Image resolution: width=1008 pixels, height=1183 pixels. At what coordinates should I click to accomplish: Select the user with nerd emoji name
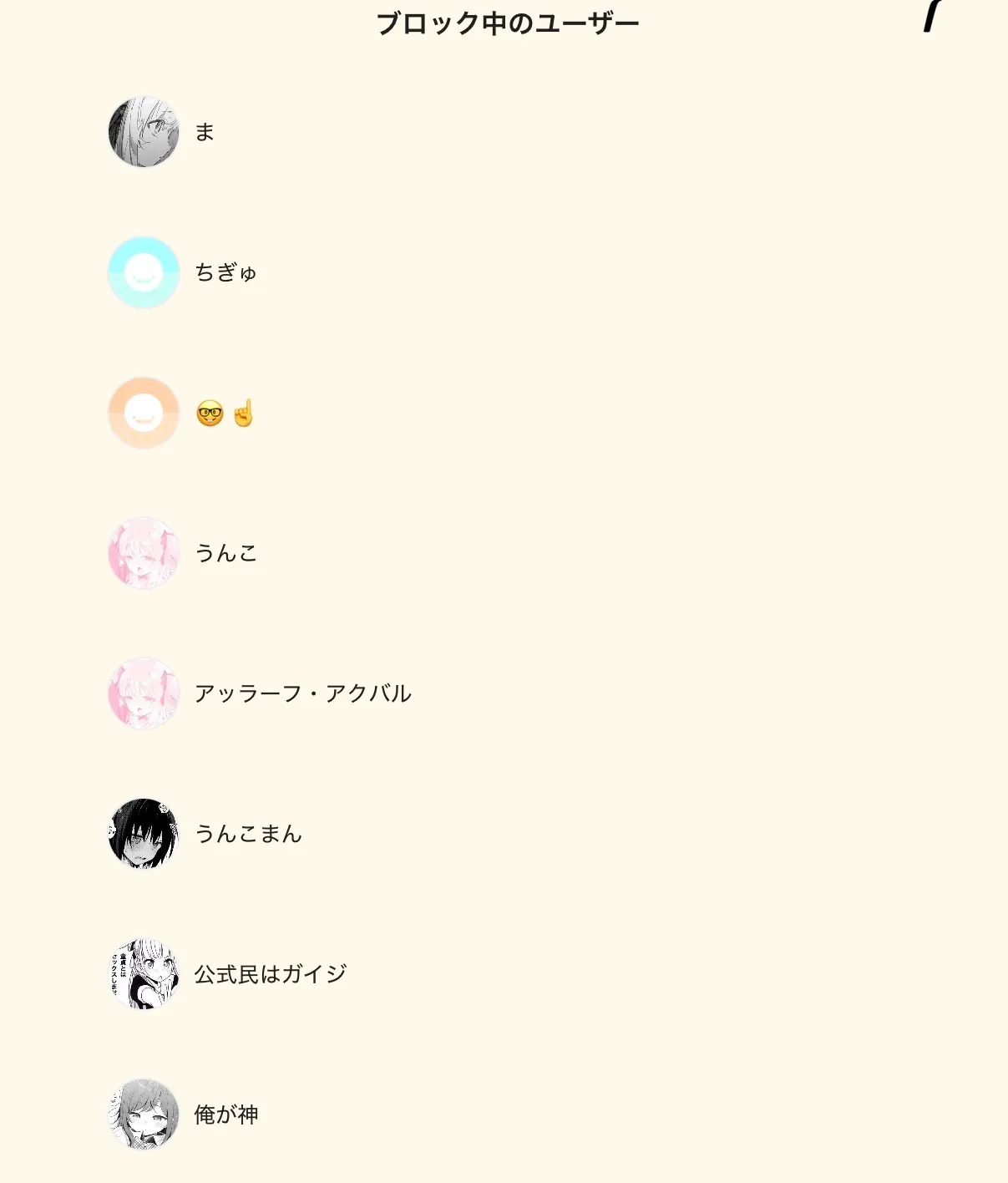[x=504, y=413]
